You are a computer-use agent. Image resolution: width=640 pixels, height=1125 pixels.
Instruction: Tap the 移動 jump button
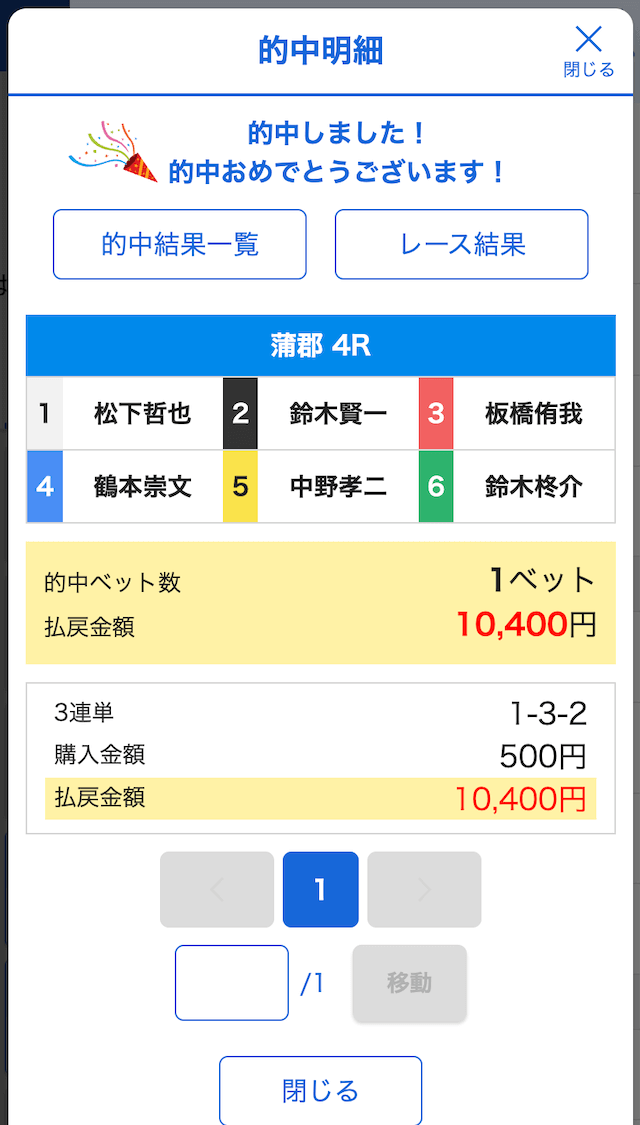pyautogui.click(x=409, y=983)
